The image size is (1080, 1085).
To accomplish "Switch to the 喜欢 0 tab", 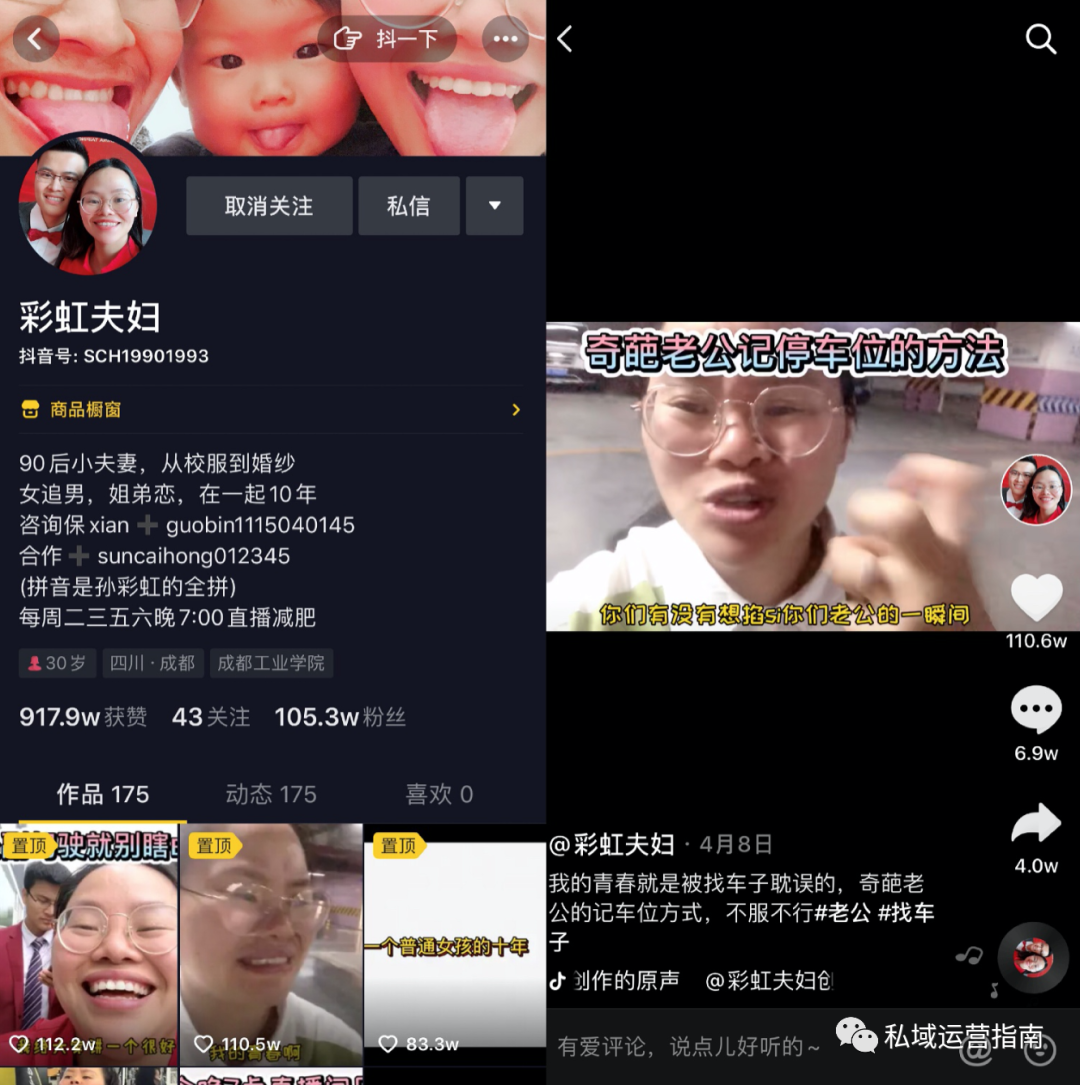I will [439, 794].
